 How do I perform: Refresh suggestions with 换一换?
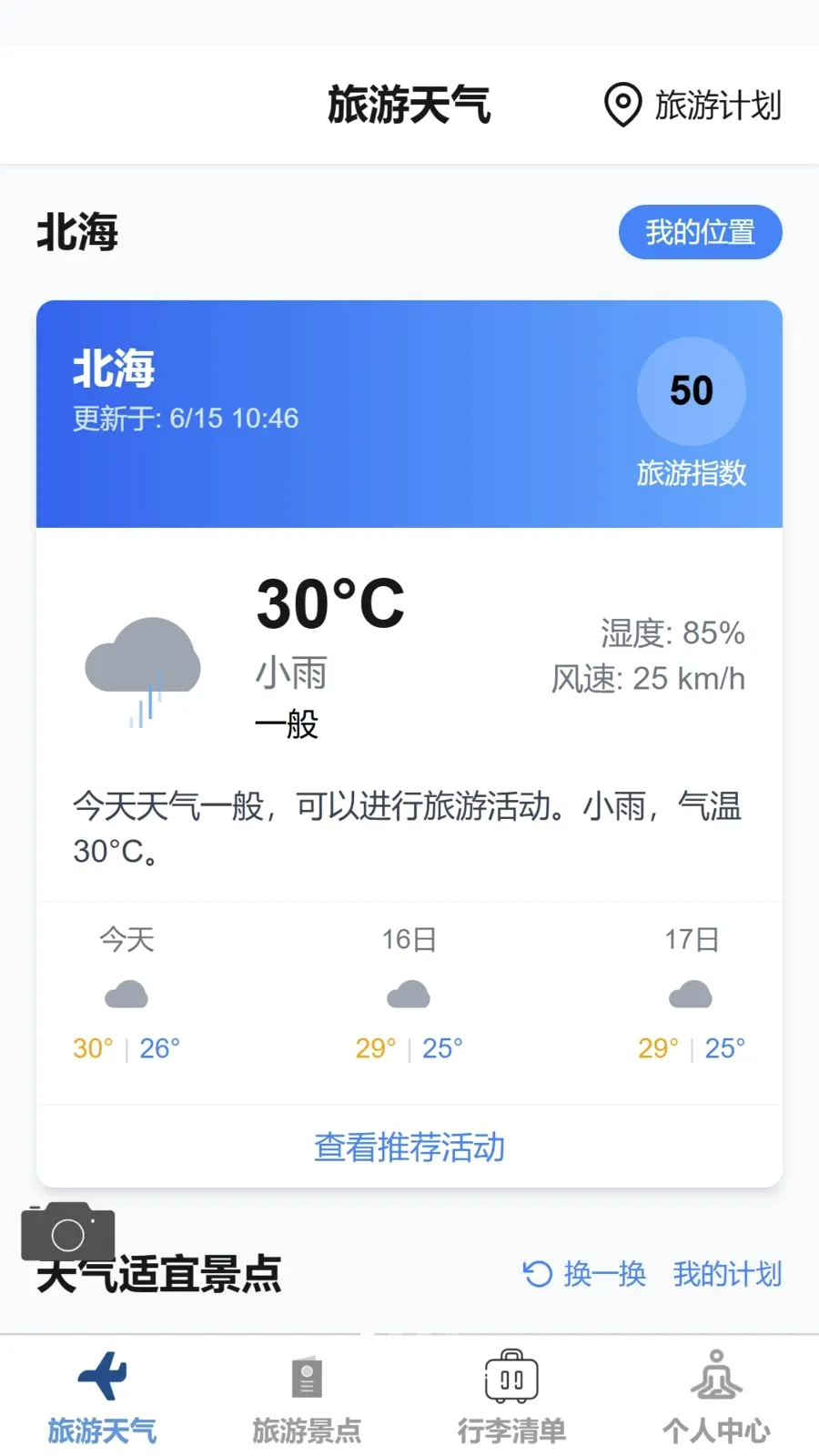(x=585, y=1274)
